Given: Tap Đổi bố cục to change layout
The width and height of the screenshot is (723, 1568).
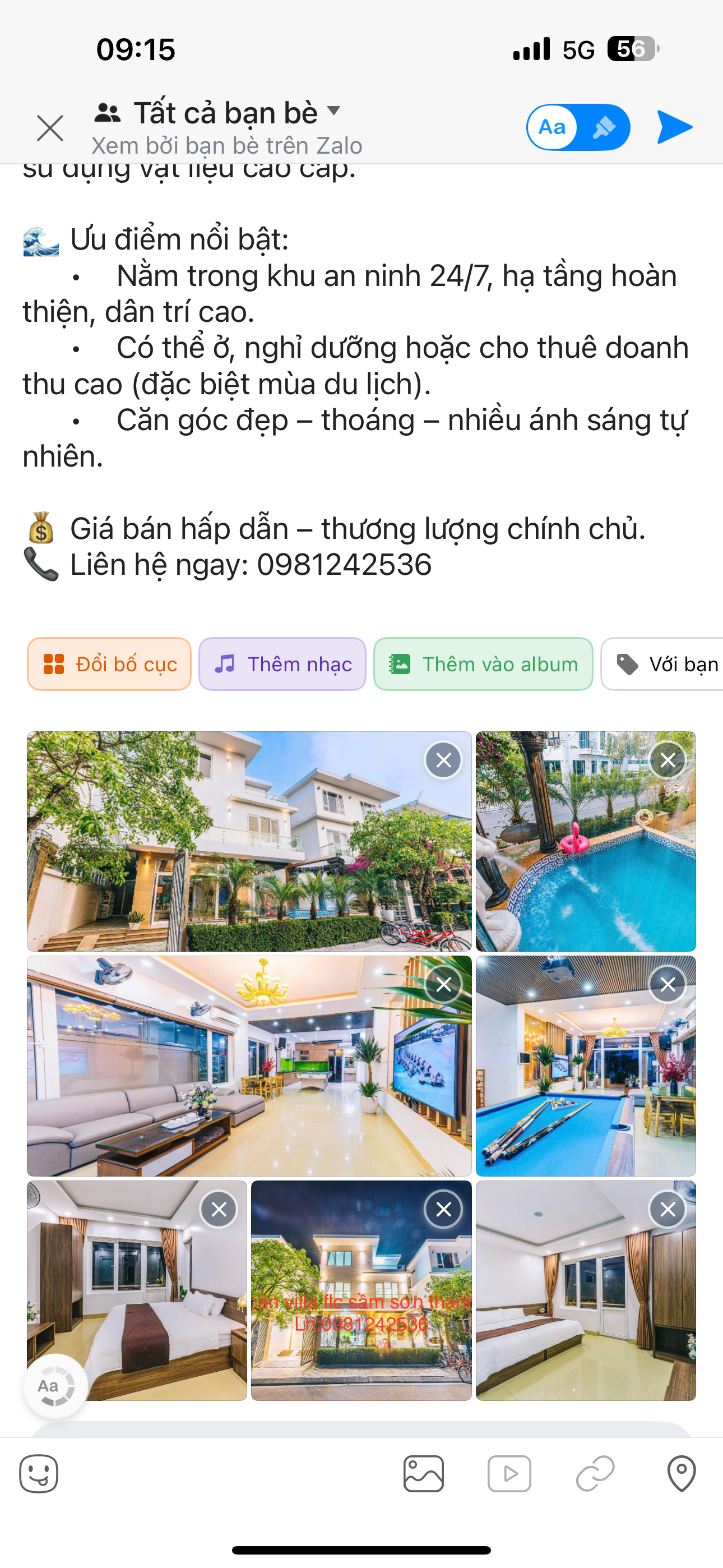Looking at the screenshot, I should coord(109,664).
